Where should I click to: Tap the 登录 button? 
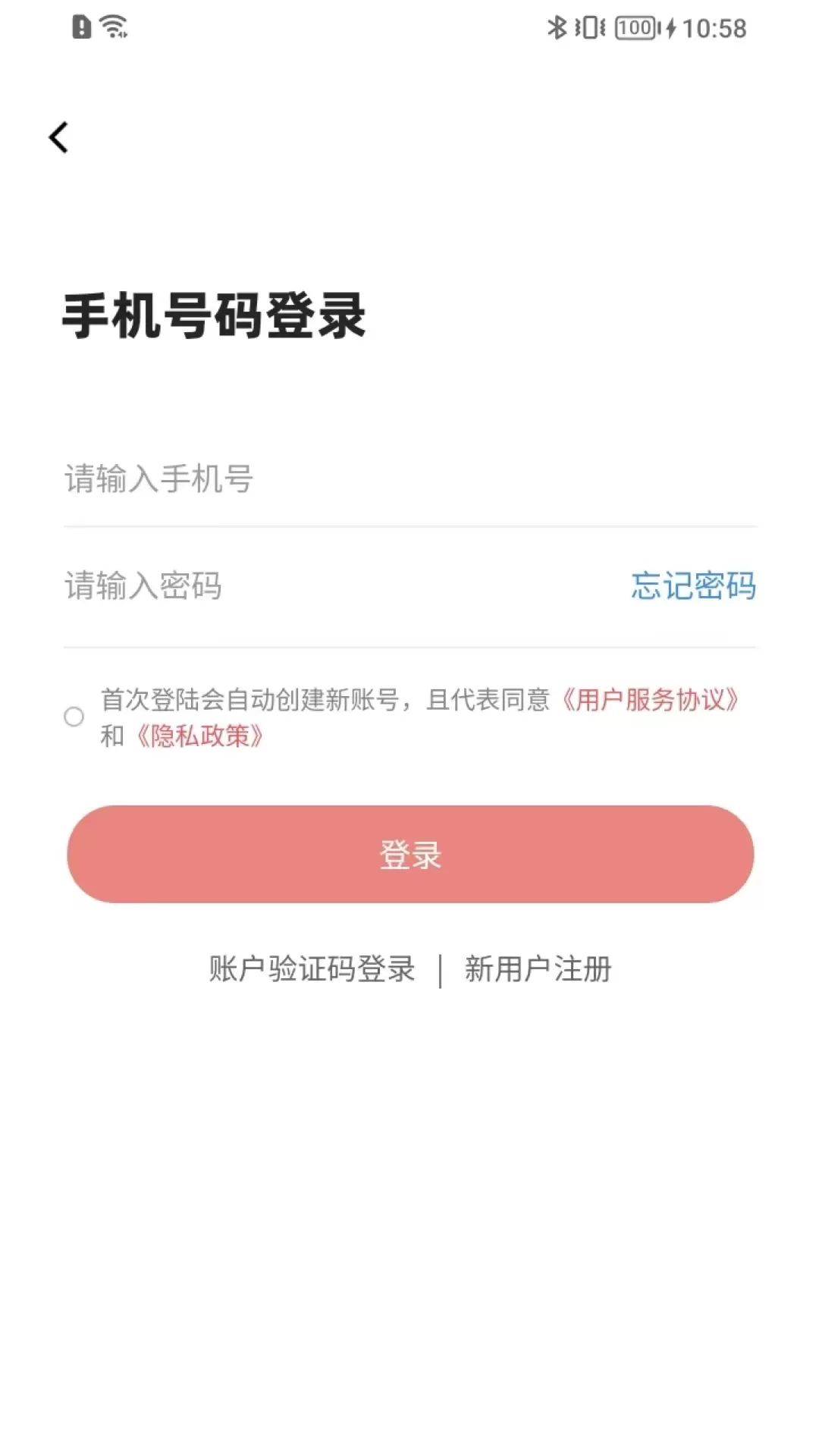tap(410, 854)
